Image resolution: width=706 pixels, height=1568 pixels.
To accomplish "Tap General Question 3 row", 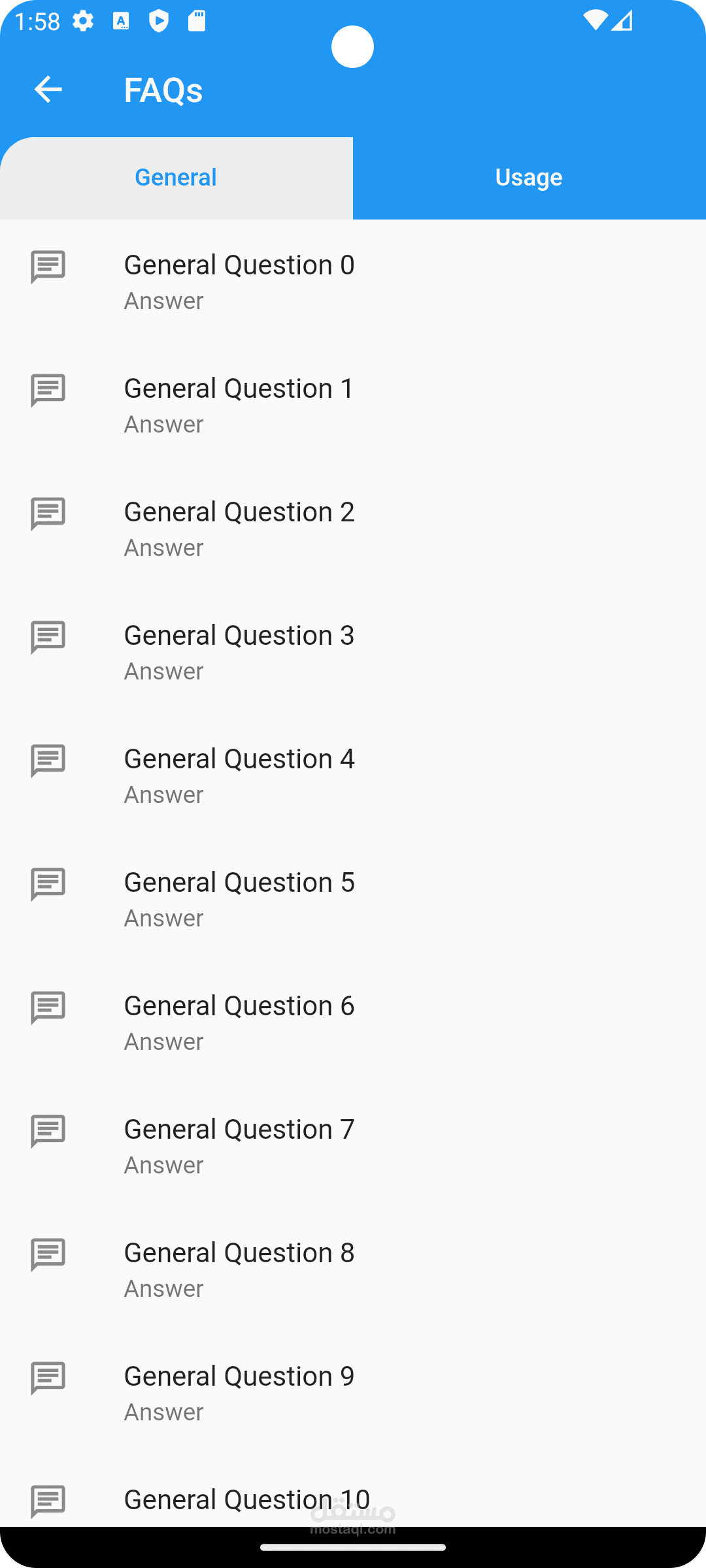I will click(239, 651).
